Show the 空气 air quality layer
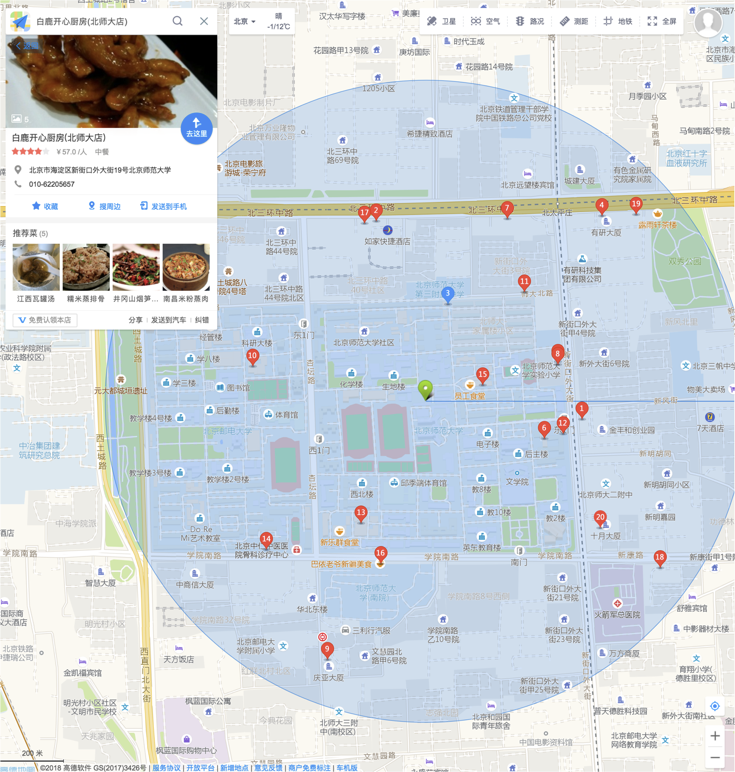 point(486,21)
